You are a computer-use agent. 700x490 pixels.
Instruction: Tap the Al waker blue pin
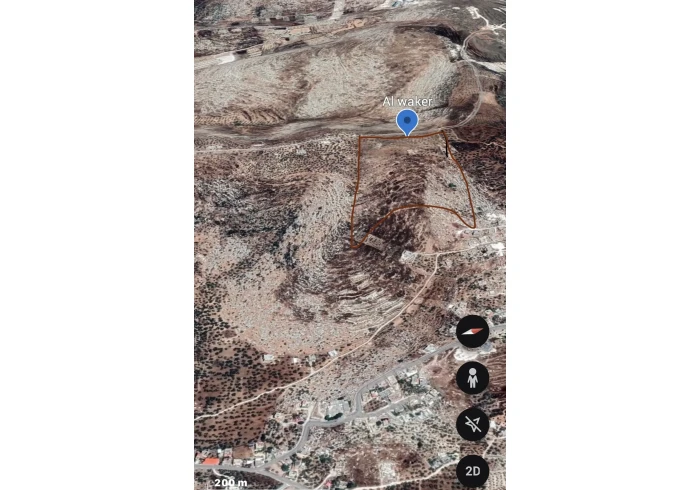(407, 121)
